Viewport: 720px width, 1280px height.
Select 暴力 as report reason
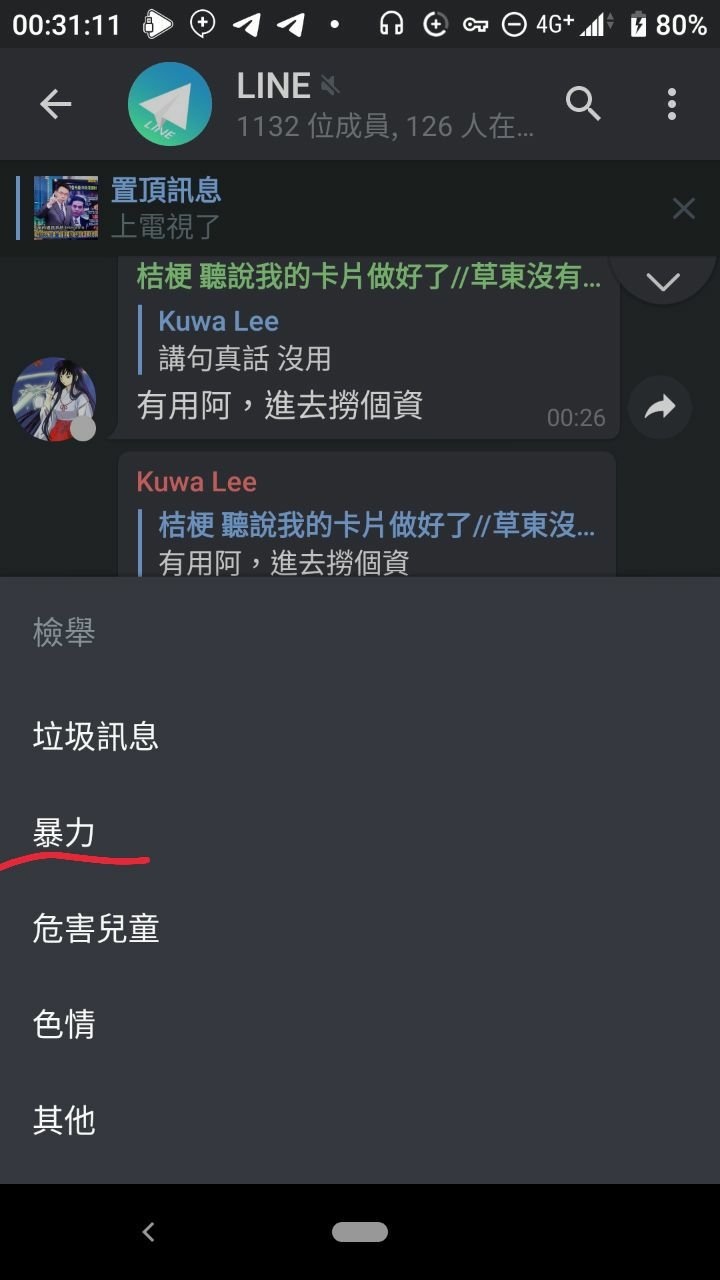(64, 833)
